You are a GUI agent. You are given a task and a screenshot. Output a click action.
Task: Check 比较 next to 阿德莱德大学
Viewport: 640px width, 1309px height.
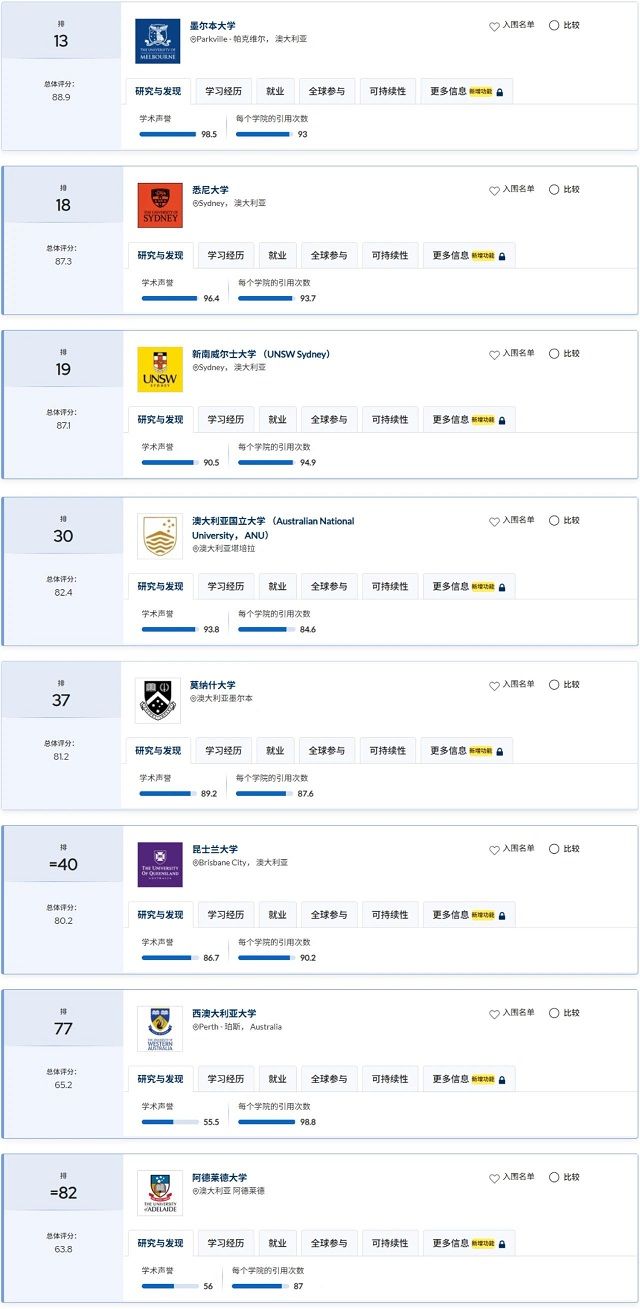pyautogui.click(x=564, y=1178)
